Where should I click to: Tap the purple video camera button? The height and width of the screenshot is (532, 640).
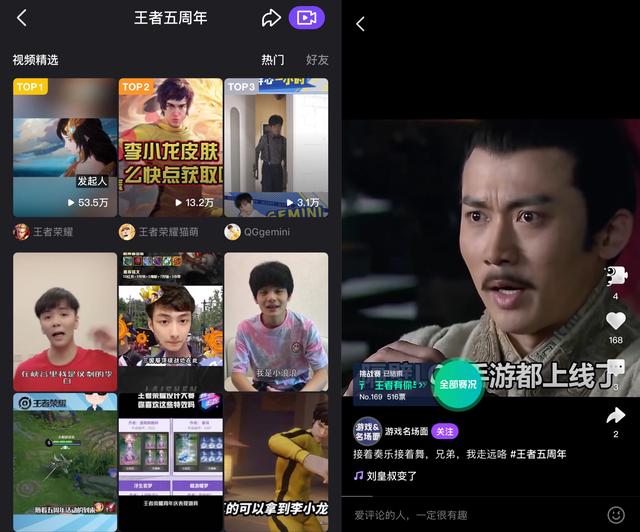(x=307, y=18)
